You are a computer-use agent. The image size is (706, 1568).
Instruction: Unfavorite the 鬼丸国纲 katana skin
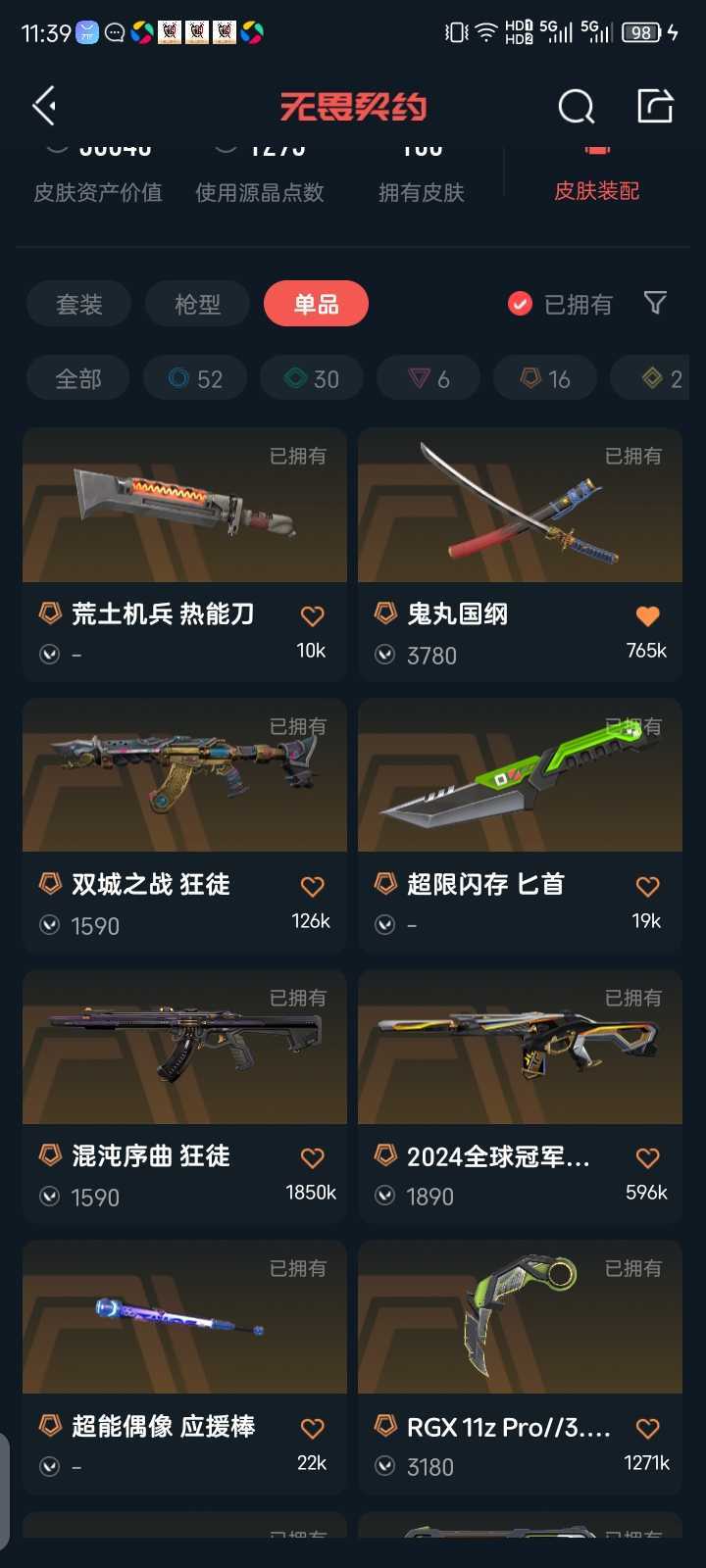(x=647, y=615)
